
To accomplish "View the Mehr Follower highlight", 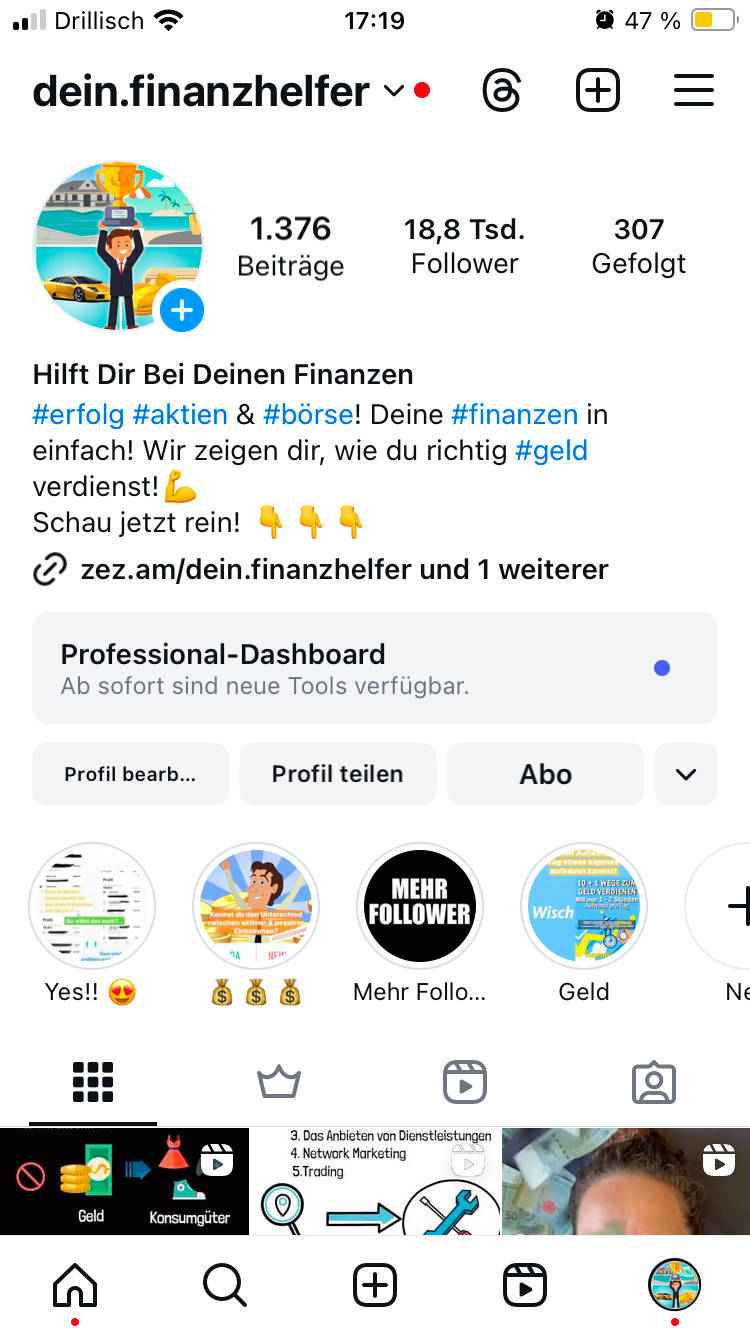I will tap(419, 906).
